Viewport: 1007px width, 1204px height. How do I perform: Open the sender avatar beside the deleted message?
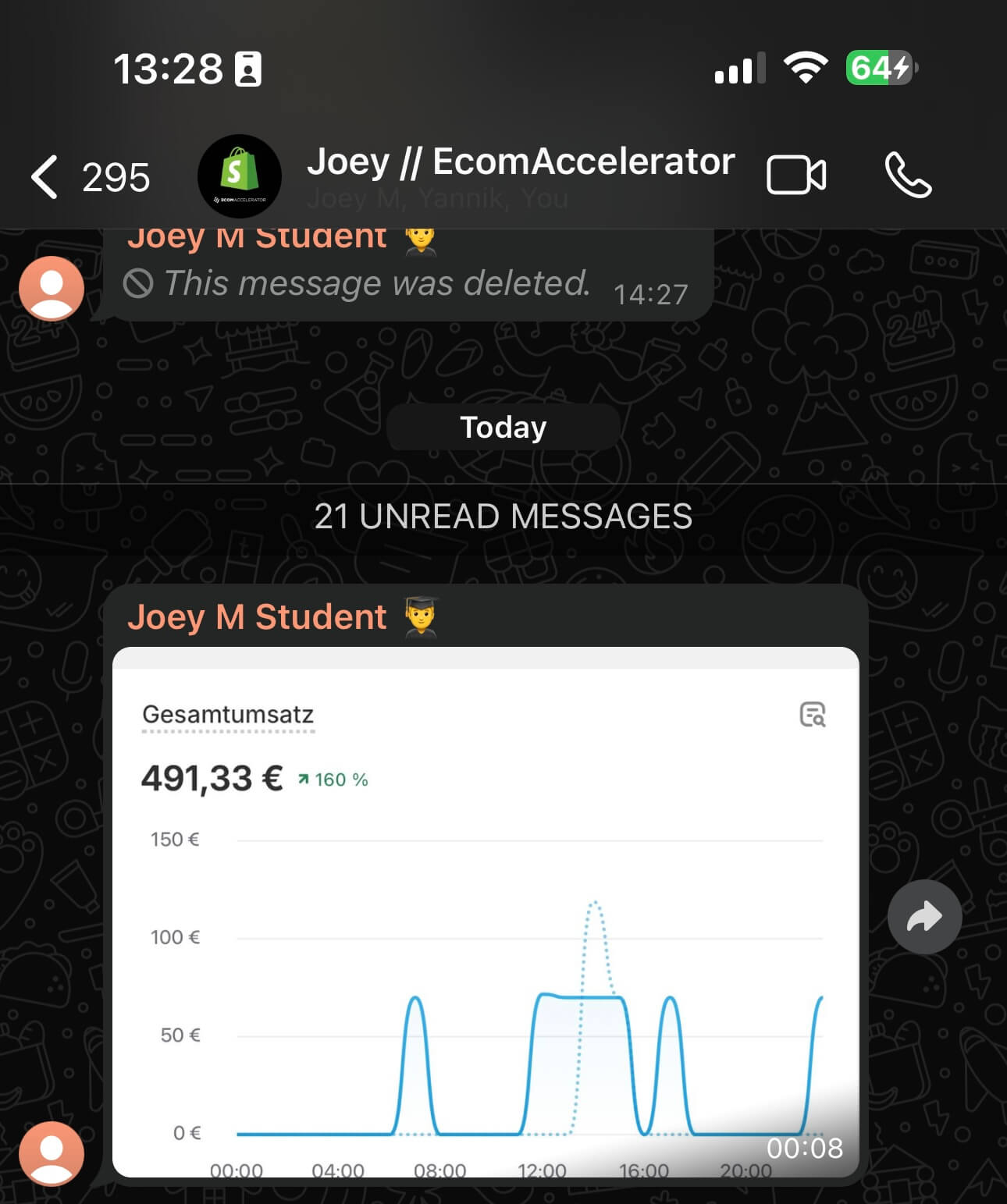(x=52, y=288)
